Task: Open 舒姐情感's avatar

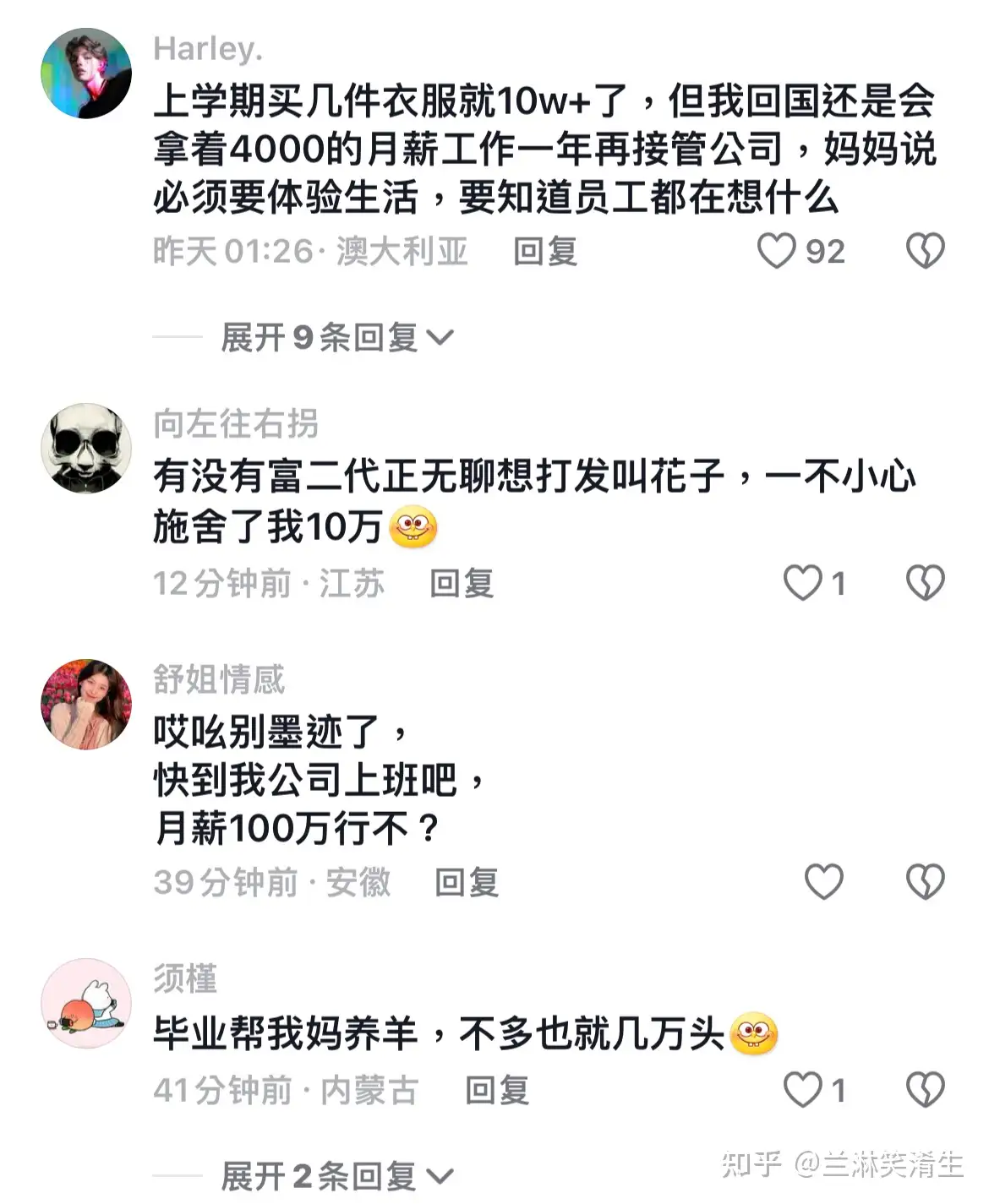Action: [86, 704]
